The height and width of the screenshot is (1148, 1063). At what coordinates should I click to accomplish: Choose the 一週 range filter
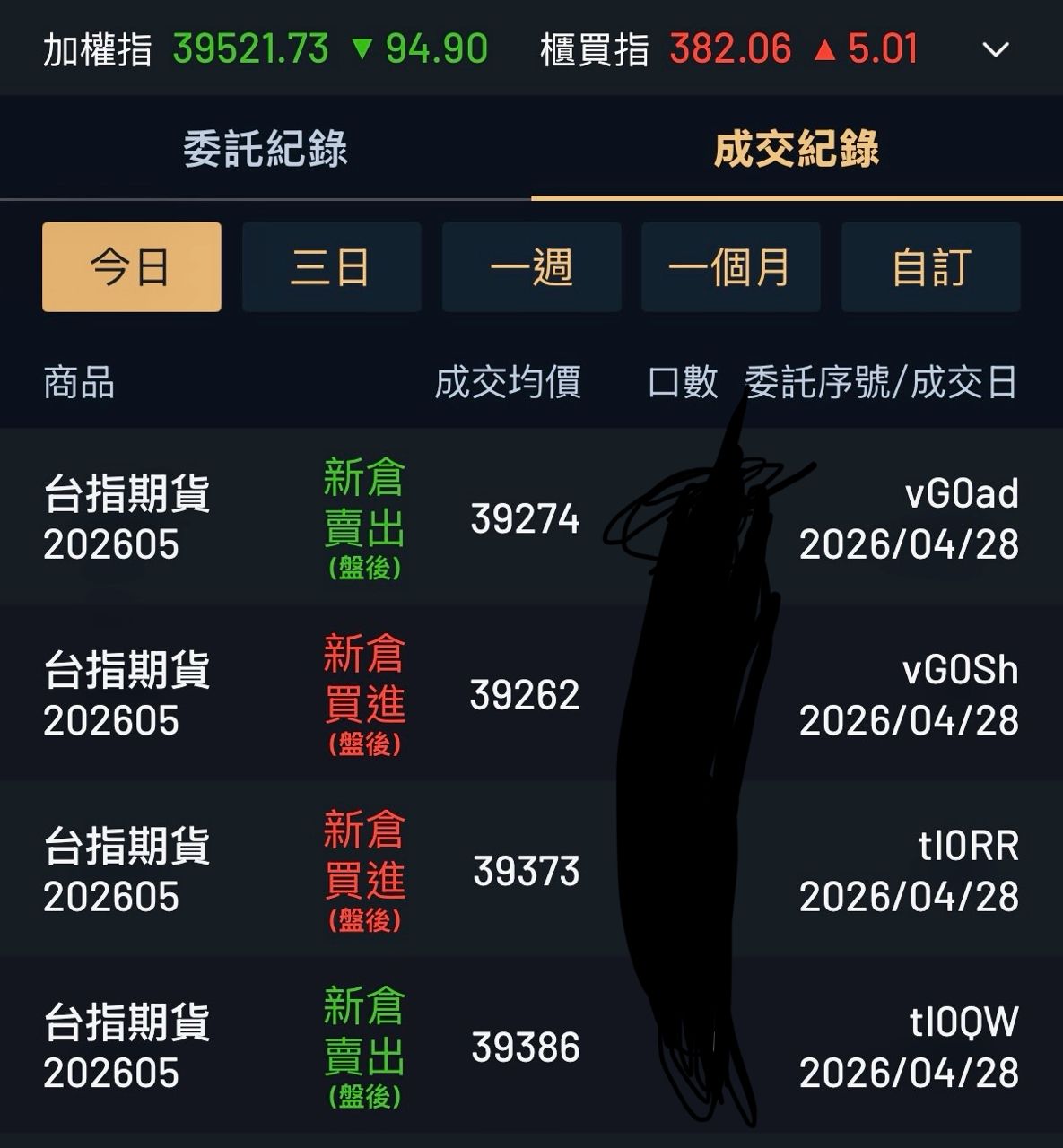point(531,267)
